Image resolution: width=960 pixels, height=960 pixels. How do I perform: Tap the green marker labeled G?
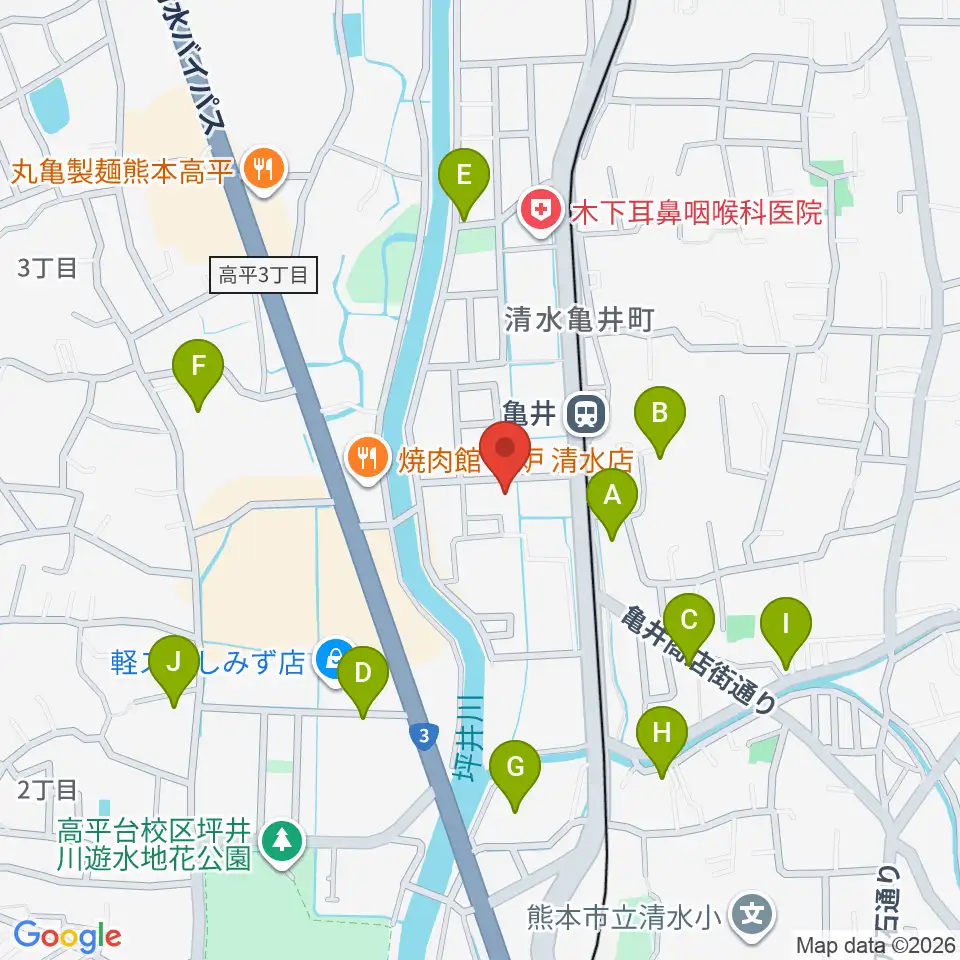pos(515,776)
